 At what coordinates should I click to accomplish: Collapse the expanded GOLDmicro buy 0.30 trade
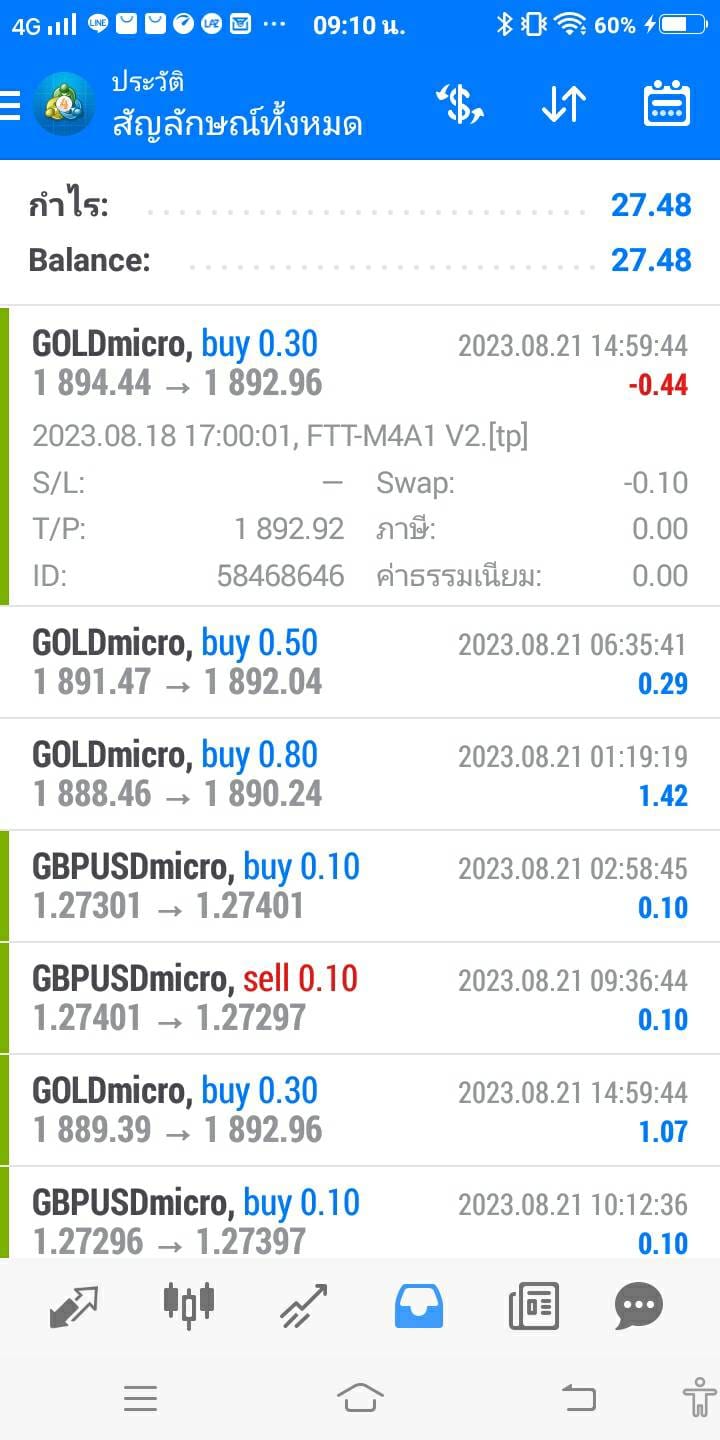(360, 456)
